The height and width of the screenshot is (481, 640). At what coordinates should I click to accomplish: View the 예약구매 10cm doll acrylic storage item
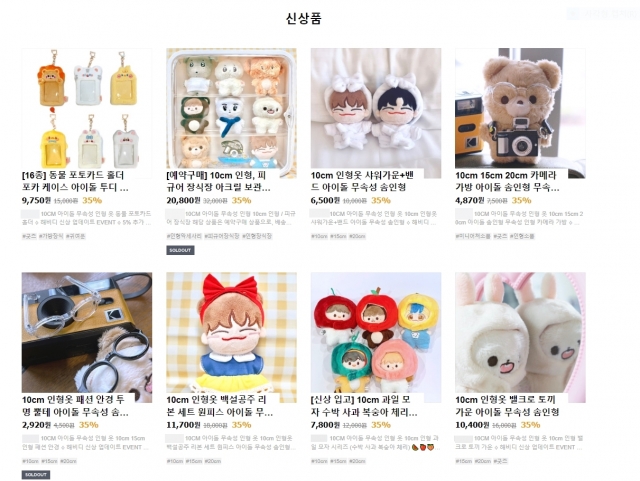tap(231, 108)
